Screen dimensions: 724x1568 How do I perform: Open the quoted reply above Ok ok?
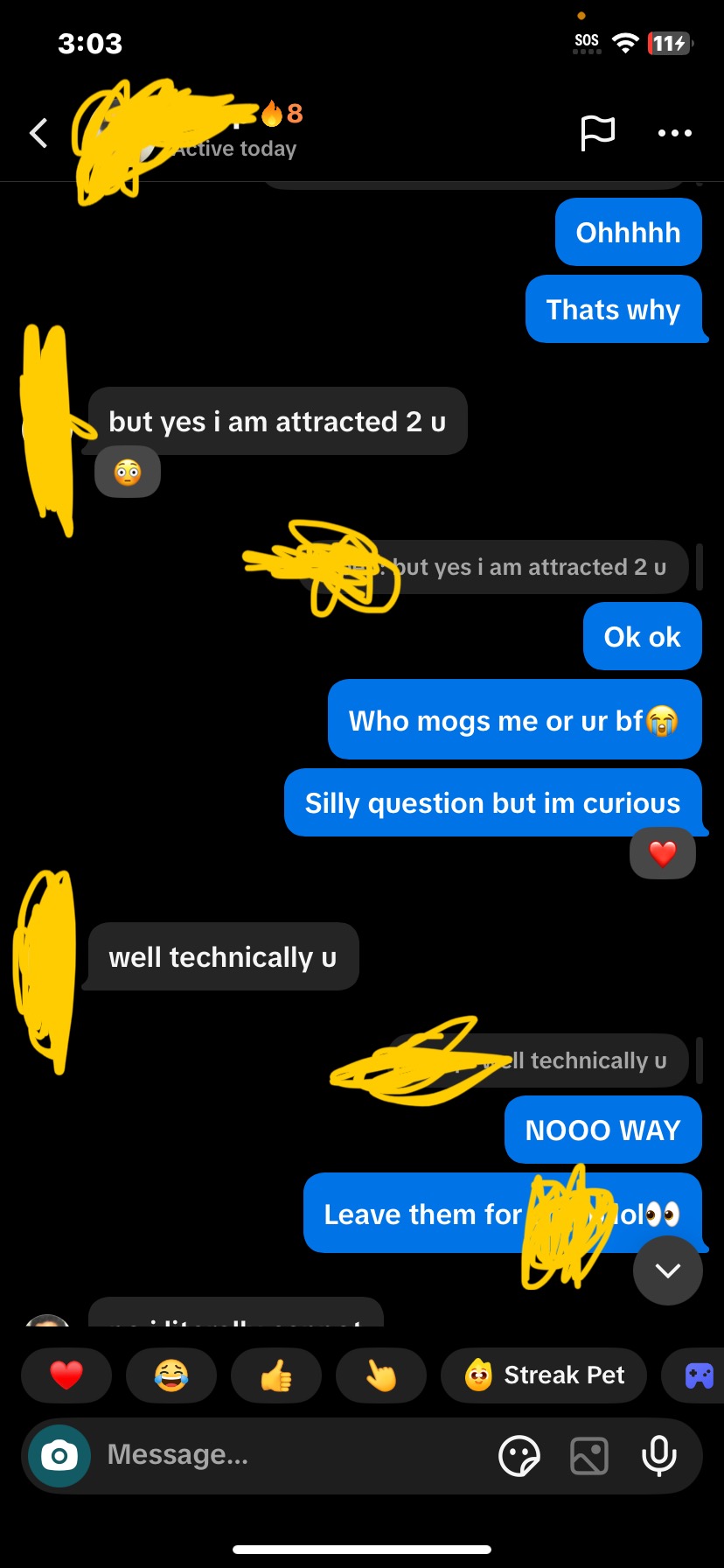525,567
